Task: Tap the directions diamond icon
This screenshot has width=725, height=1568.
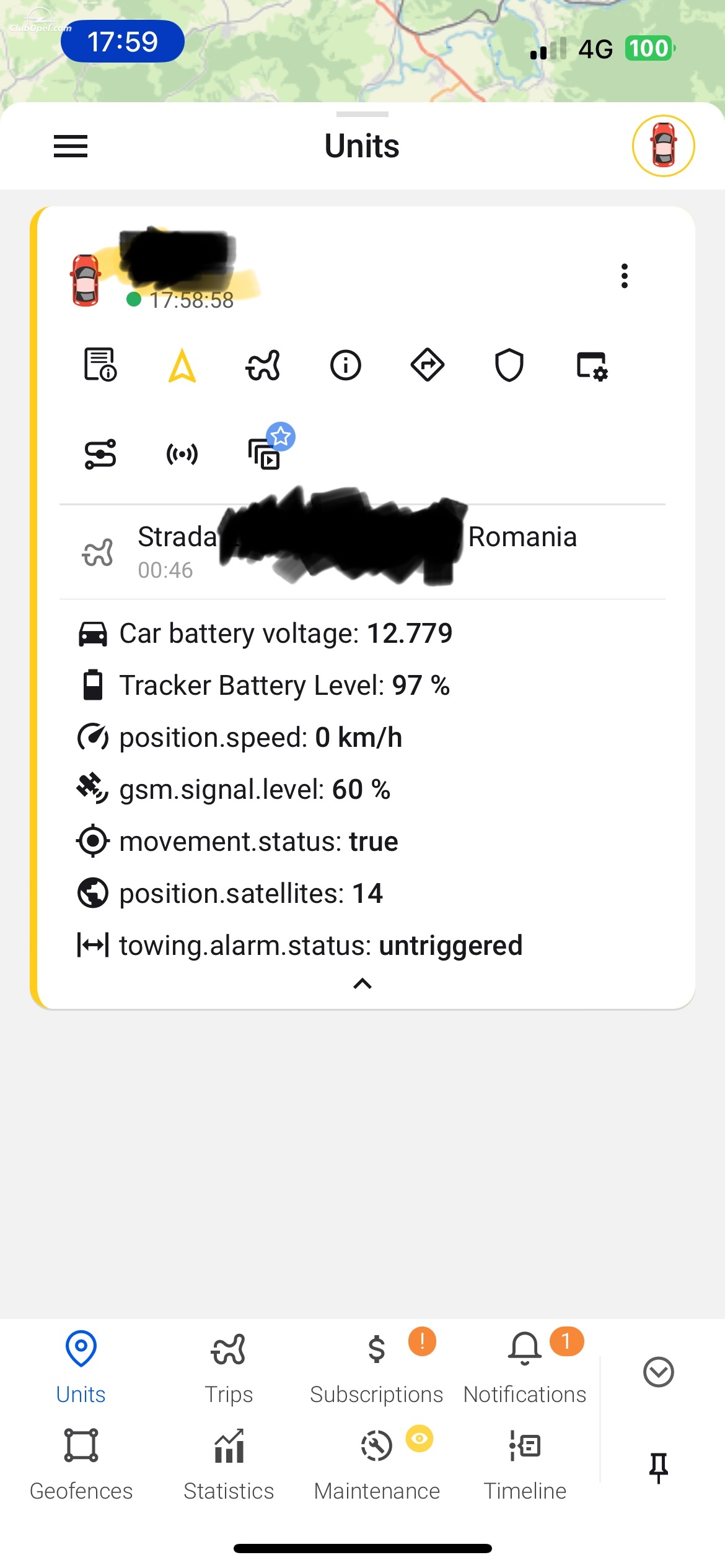Action: tap(428, 365)
